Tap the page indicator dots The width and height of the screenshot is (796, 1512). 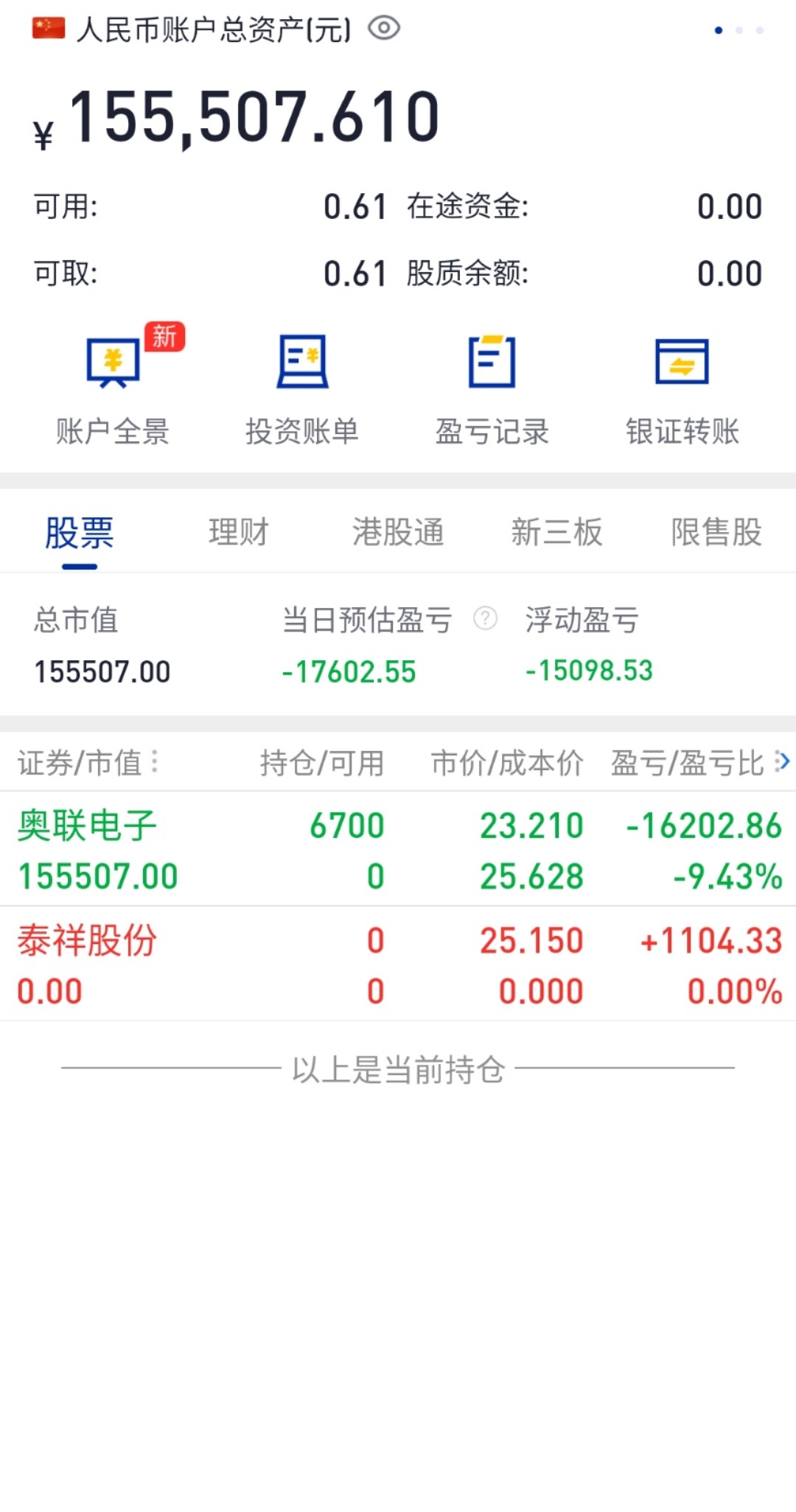click(x=739, y=30)
